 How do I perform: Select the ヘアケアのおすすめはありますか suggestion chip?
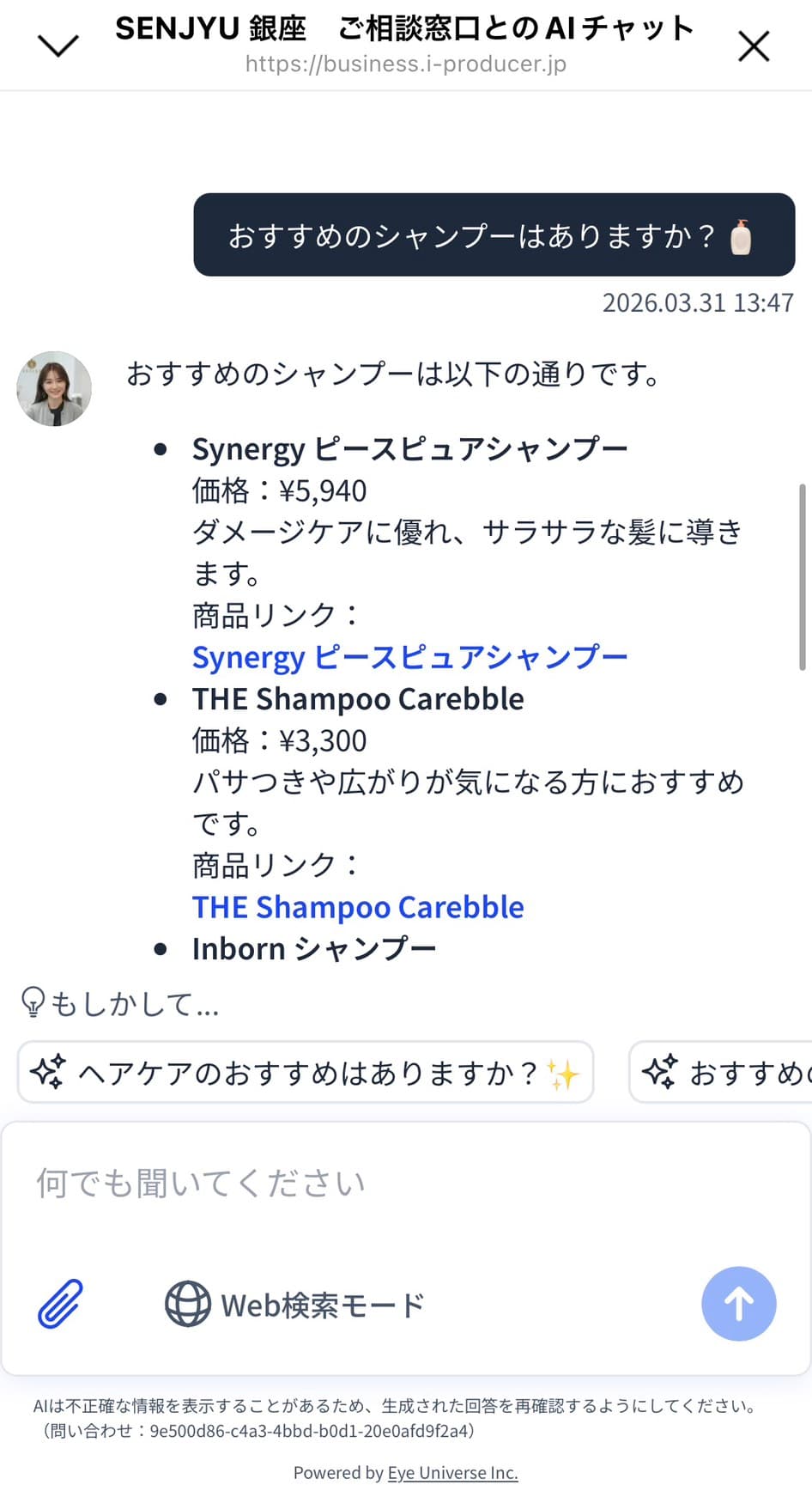pos(306,1073)
